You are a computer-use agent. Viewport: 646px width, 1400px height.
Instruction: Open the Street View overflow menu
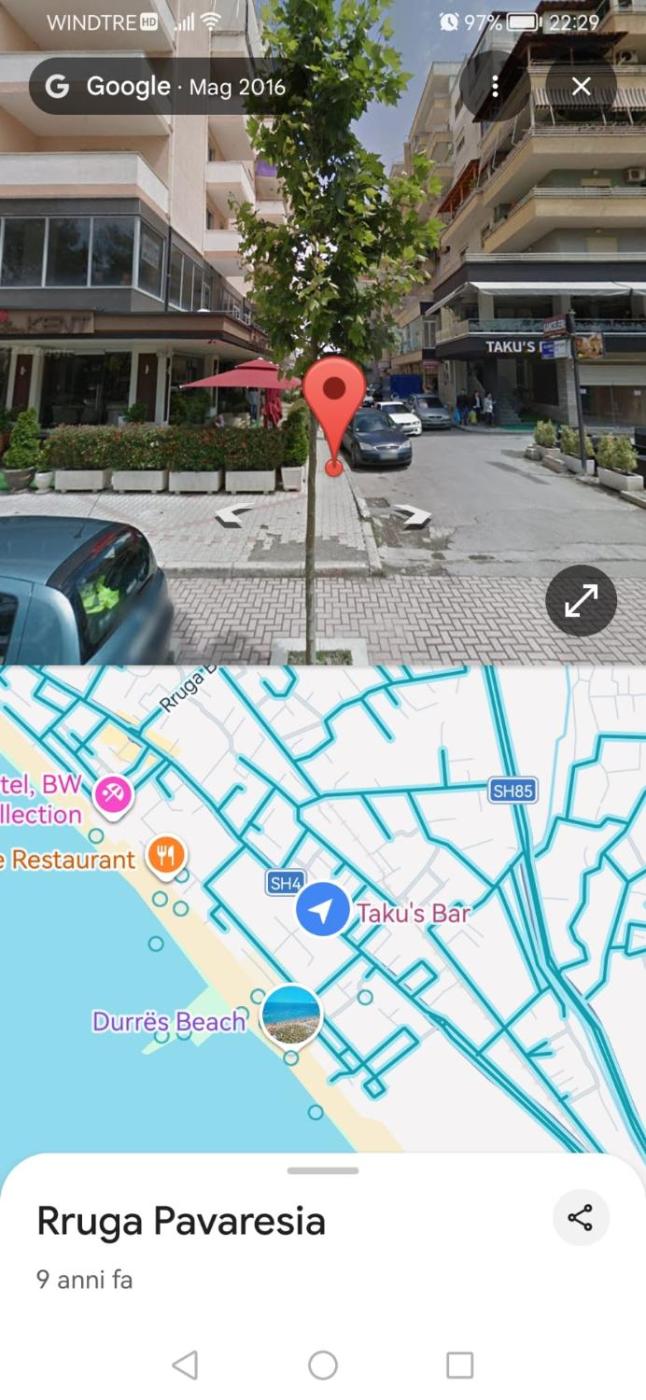coord(495,86)
